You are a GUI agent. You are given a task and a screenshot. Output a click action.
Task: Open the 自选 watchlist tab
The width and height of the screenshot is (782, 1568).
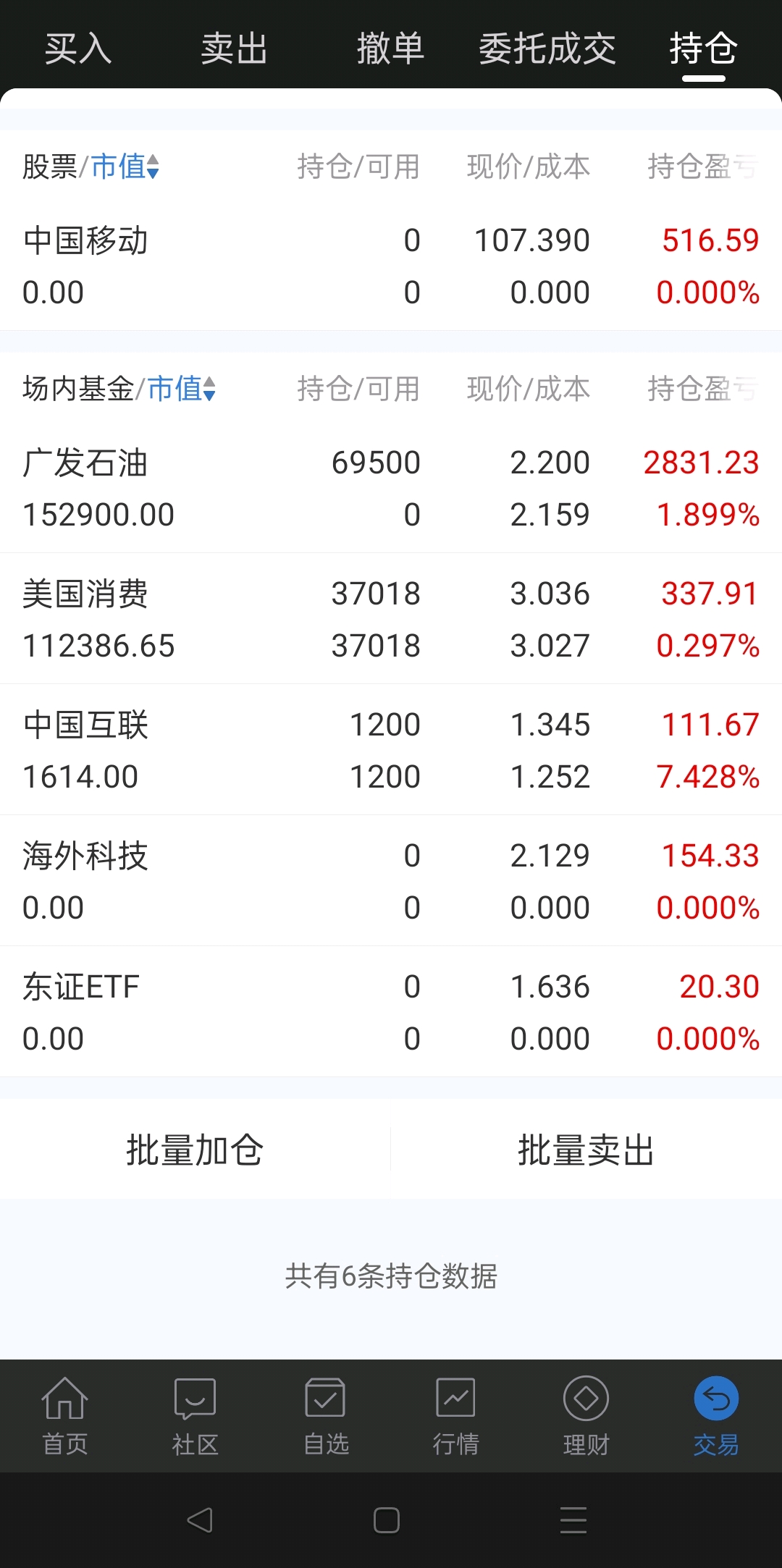[326, 1416]
